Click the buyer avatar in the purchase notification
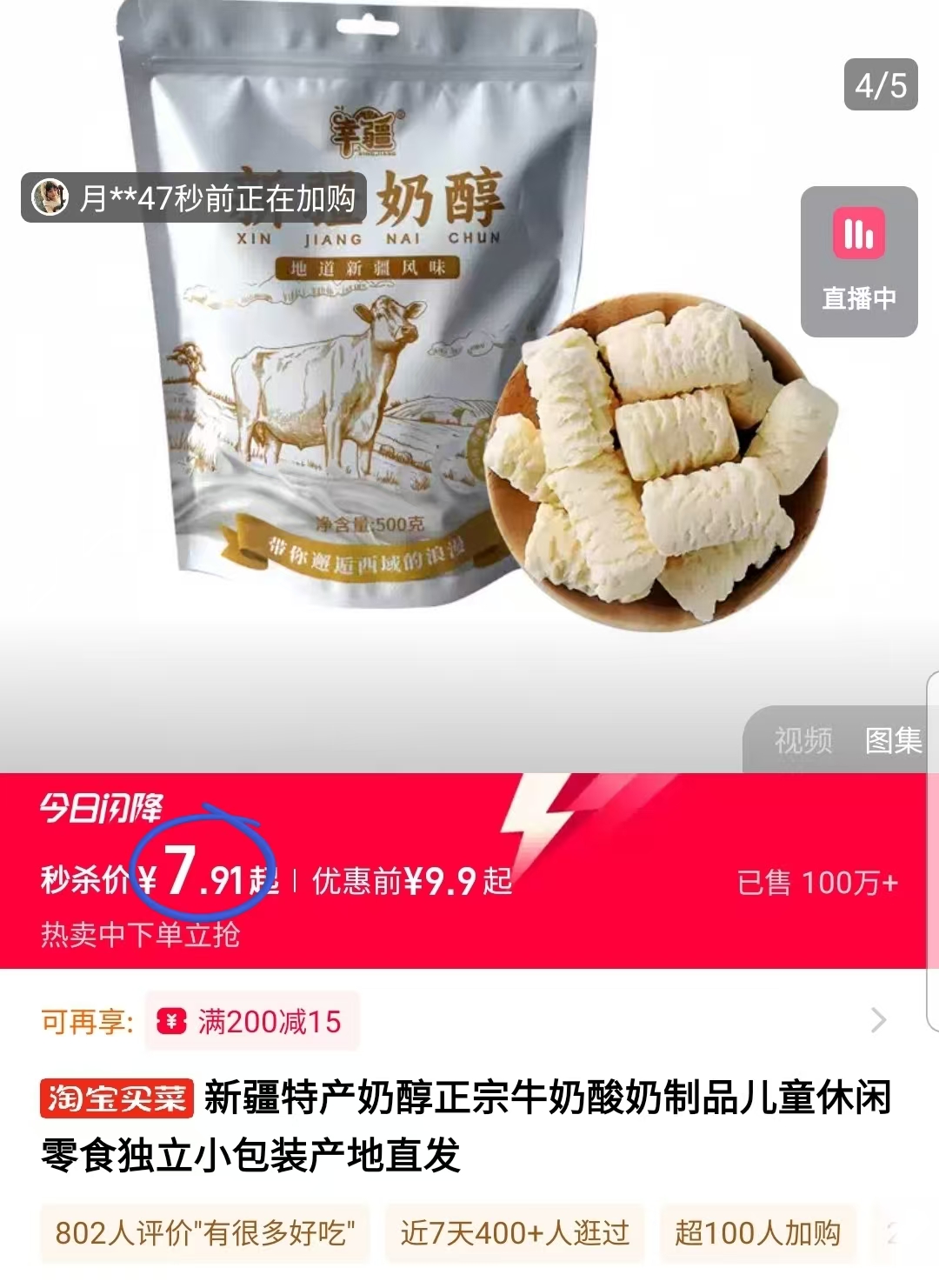The image size is (939, 1288). click(50, 198)
